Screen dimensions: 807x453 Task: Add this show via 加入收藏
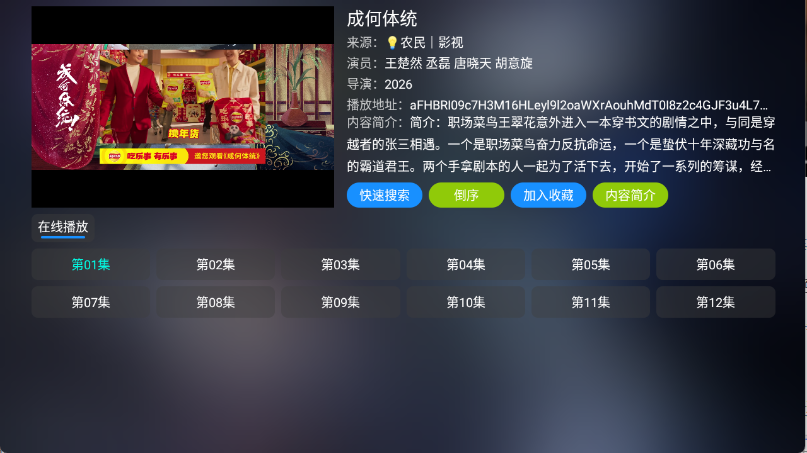[x=548, y=195]
